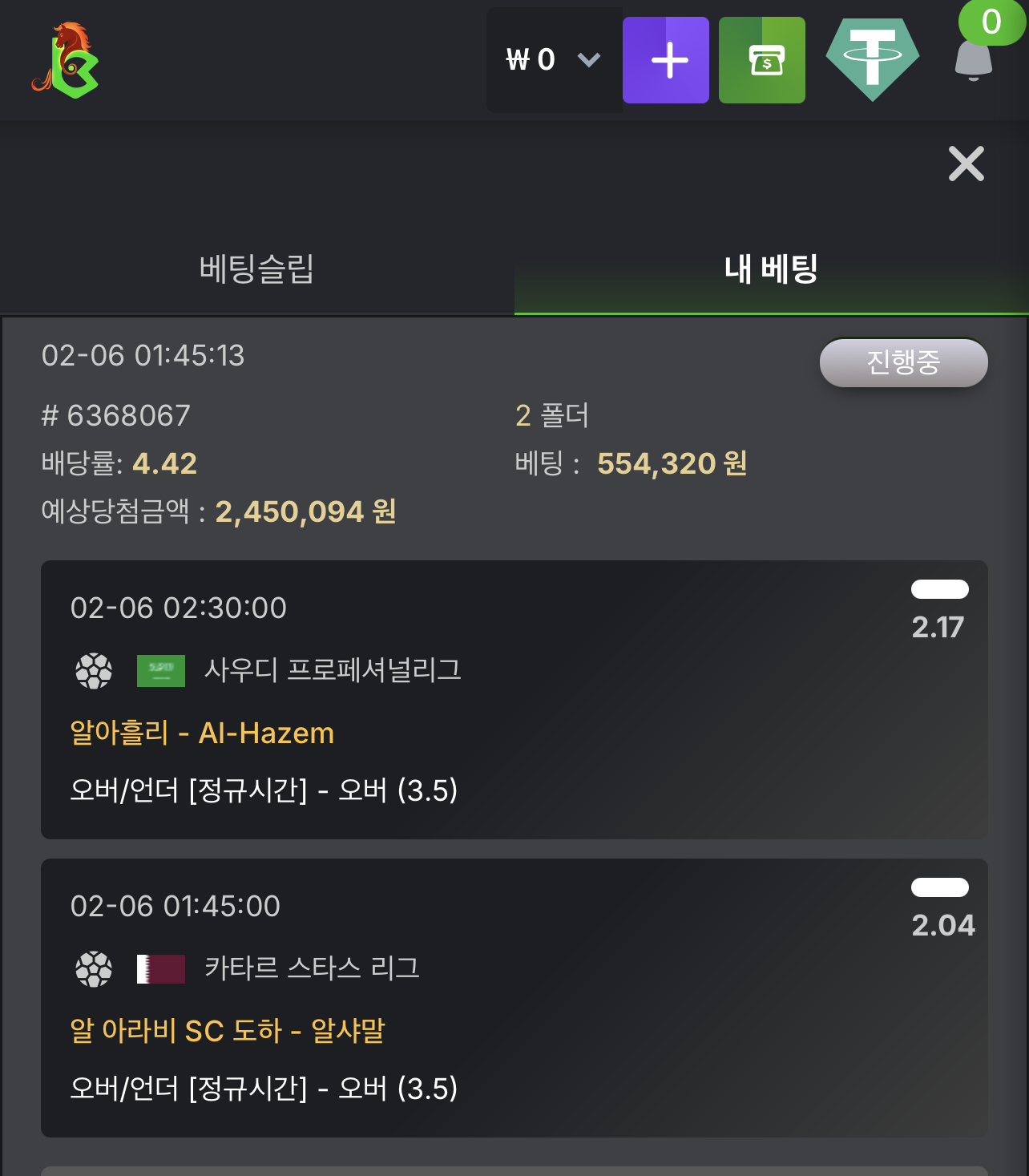Select the Saudi Arabia flag icon

tap(161, 670)
